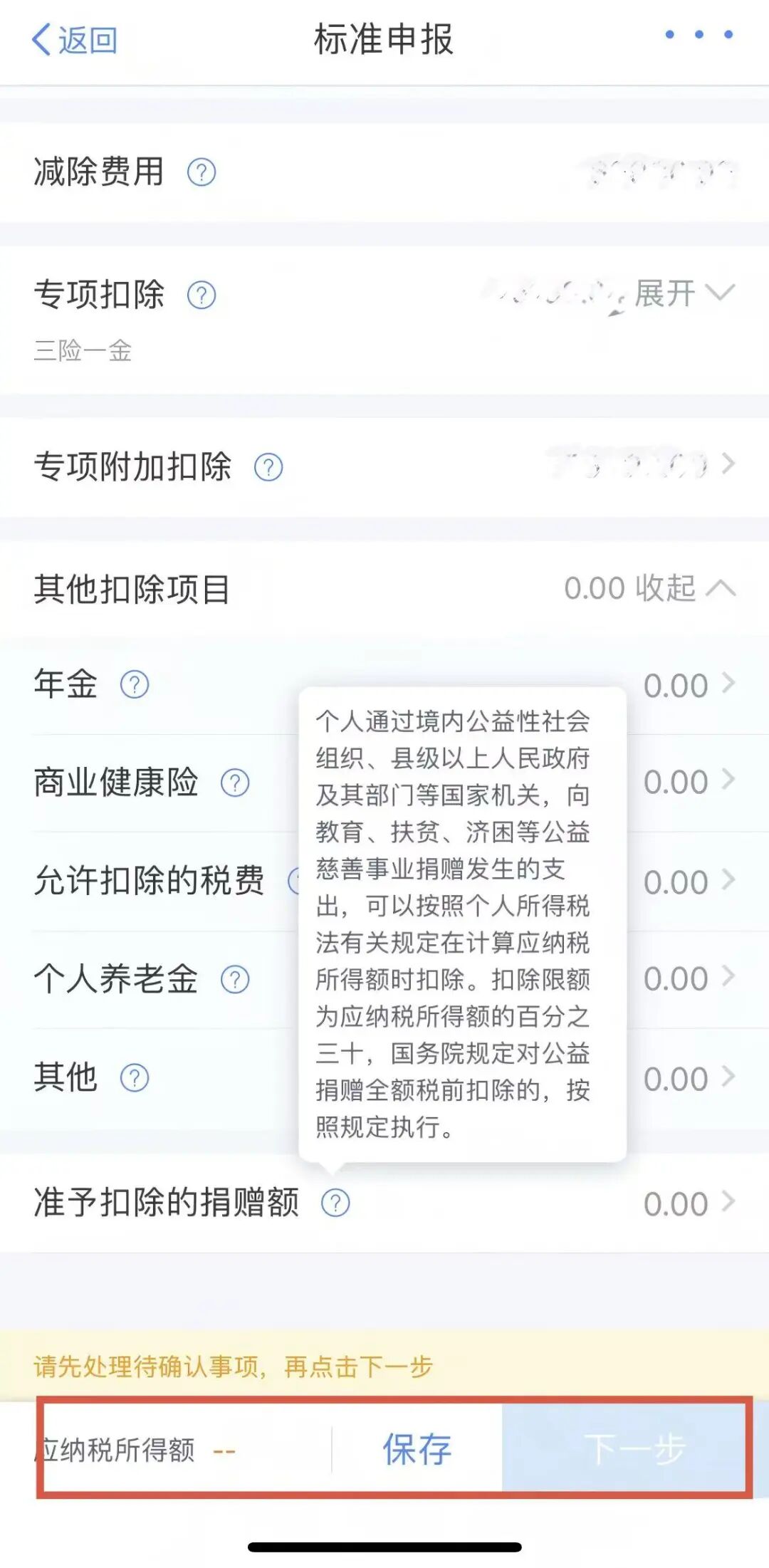Go back using the 返回 button
Viewport: 769px width, 1568px height.
tap(74, 40)
